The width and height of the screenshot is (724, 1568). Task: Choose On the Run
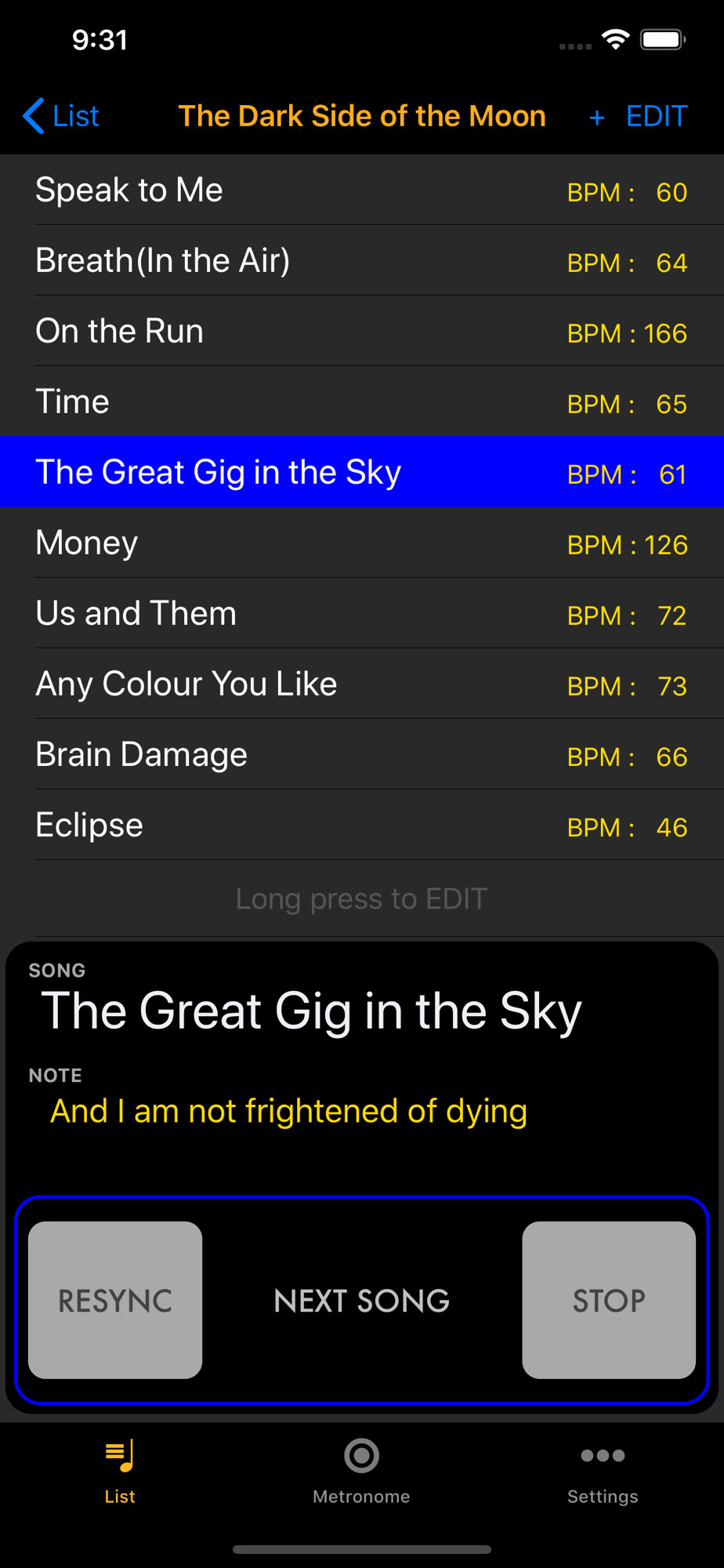click(x=362, y=331)
